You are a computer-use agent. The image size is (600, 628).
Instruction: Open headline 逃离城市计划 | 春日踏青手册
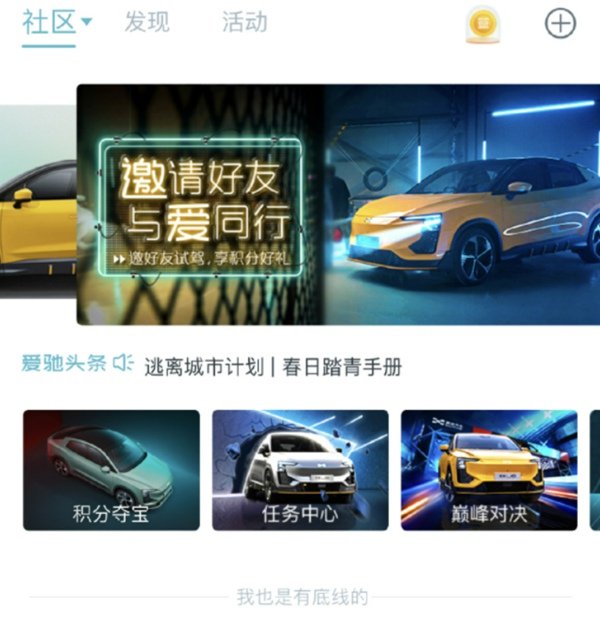point(273,366)
